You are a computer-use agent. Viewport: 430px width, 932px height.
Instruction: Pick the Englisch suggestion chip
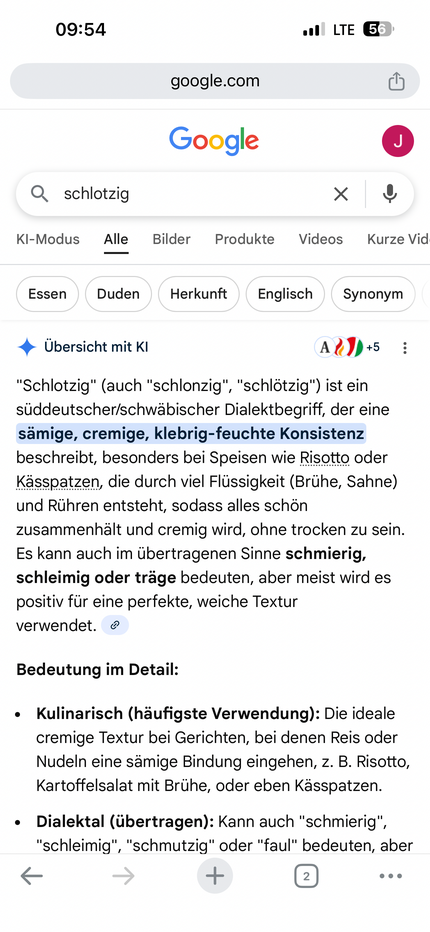click(285, 294)
